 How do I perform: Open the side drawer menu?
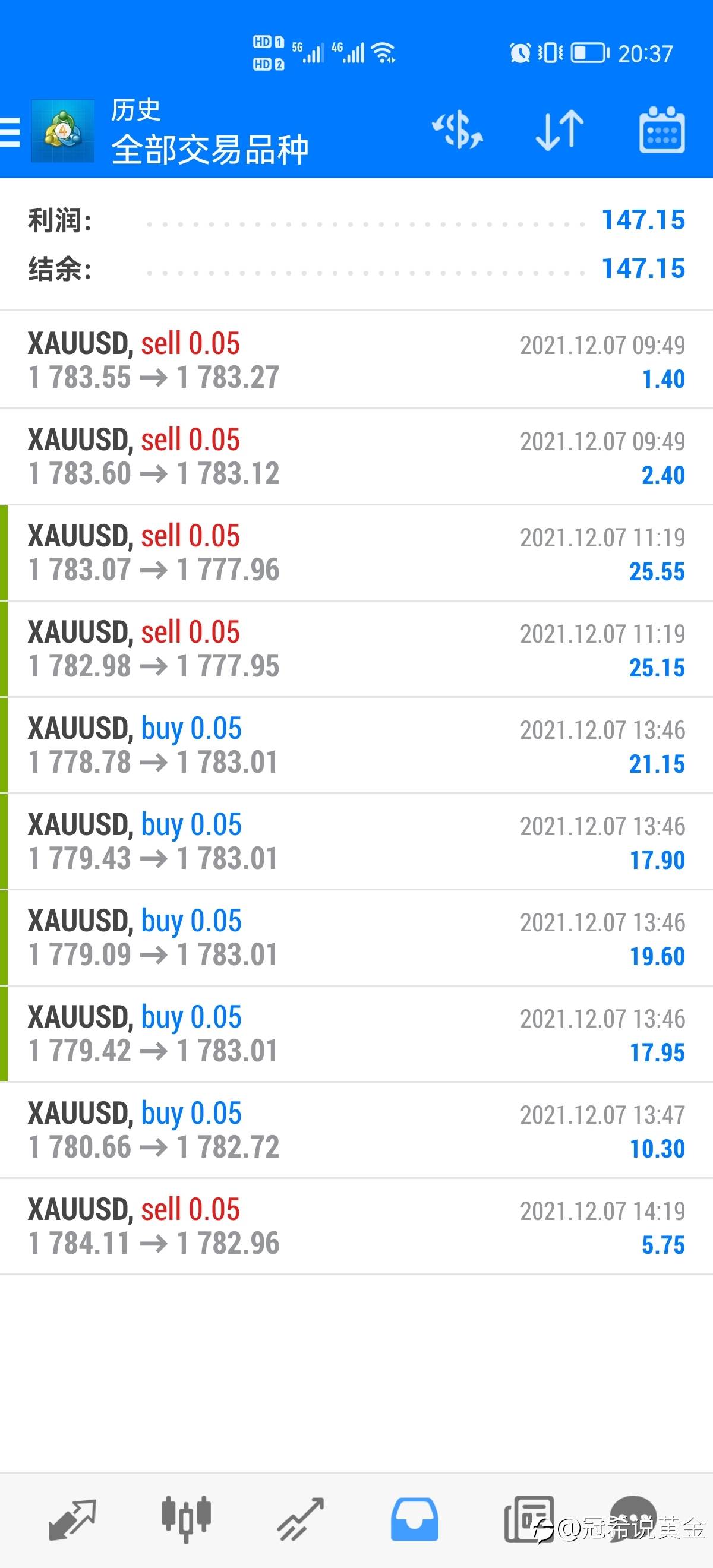point(11,132)
